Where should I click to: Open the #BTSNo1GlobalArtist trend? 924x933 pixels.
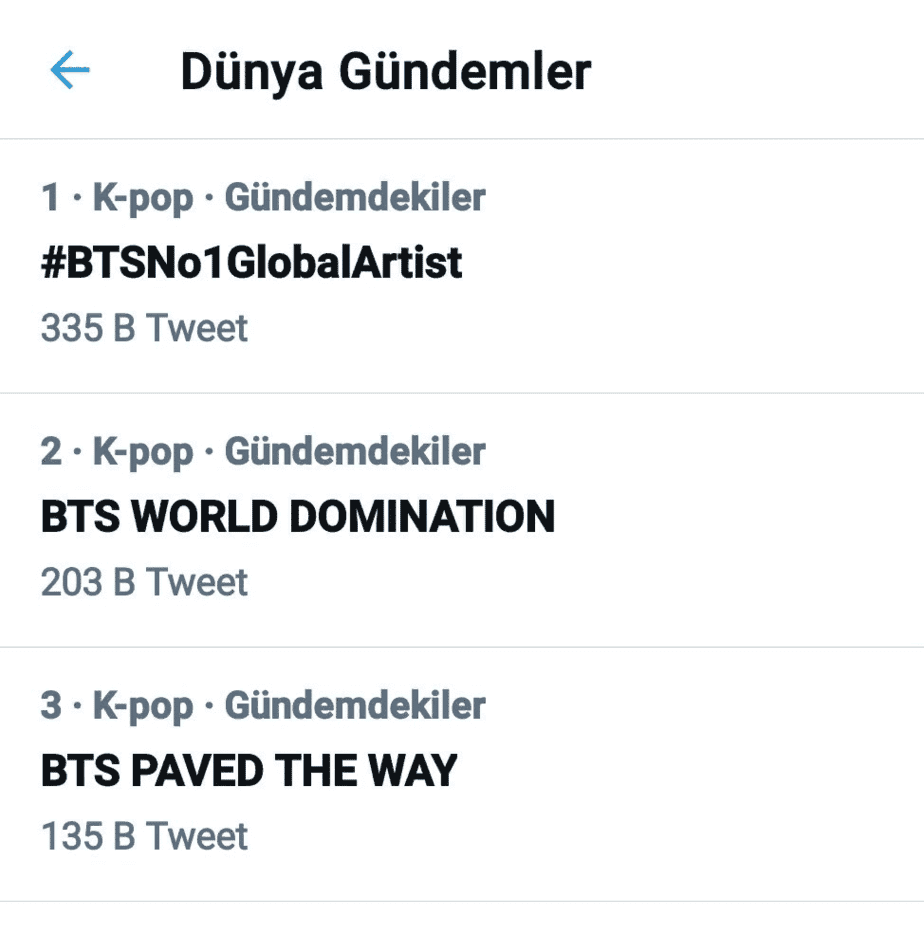coord(252,263)
